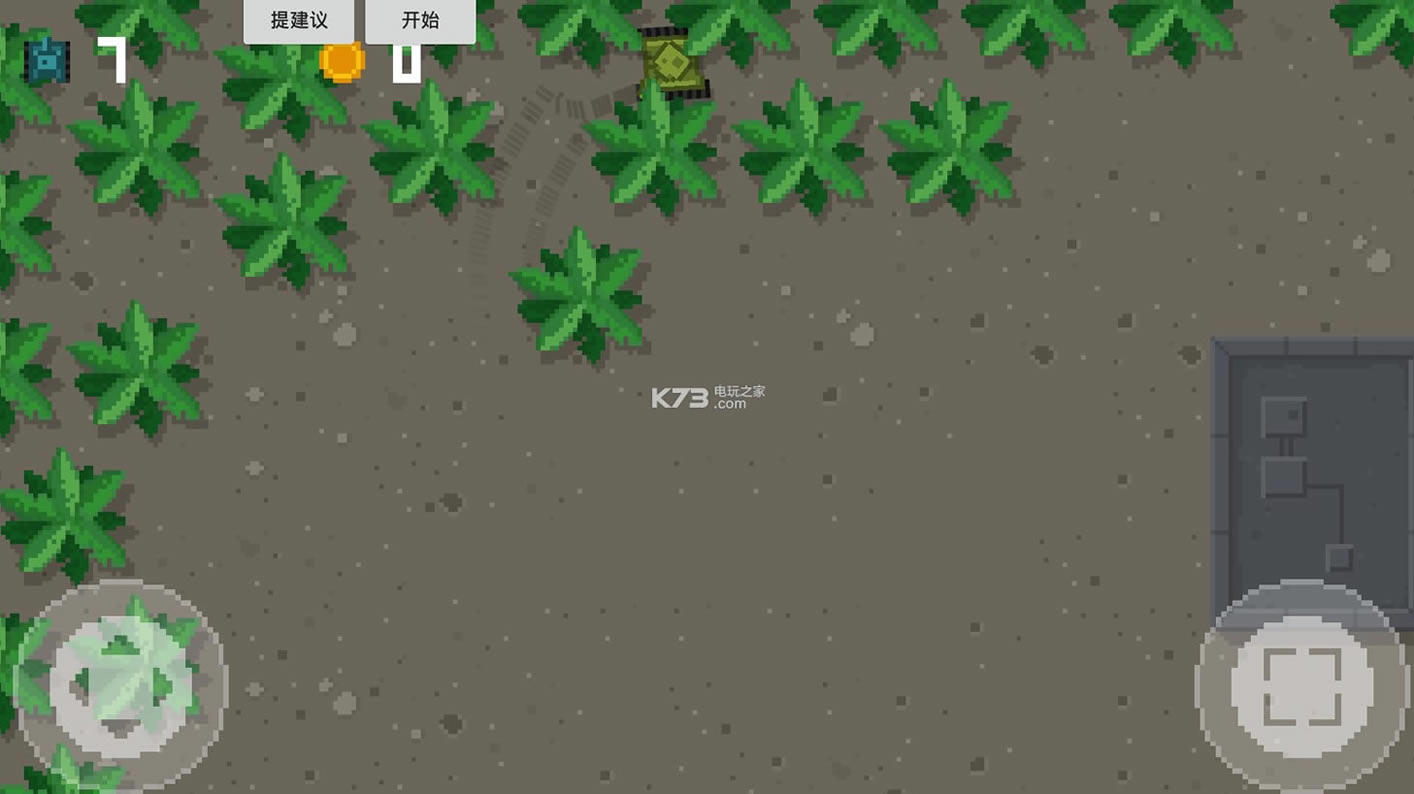Tap the fire target button
1414x794 pixels.
point(1301,686)
